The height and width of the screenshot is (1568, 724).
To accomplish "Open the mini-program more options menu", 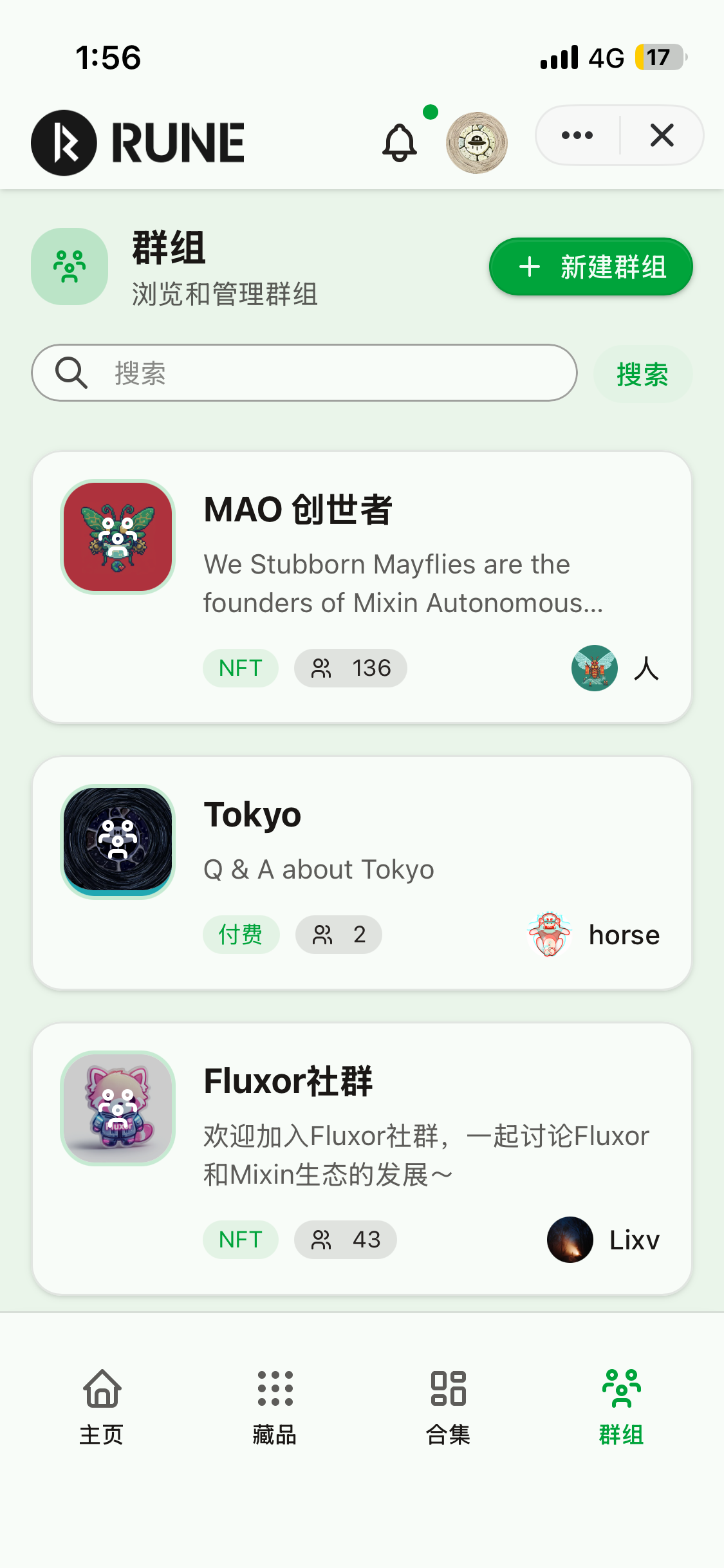I will [x=577, y=136].
